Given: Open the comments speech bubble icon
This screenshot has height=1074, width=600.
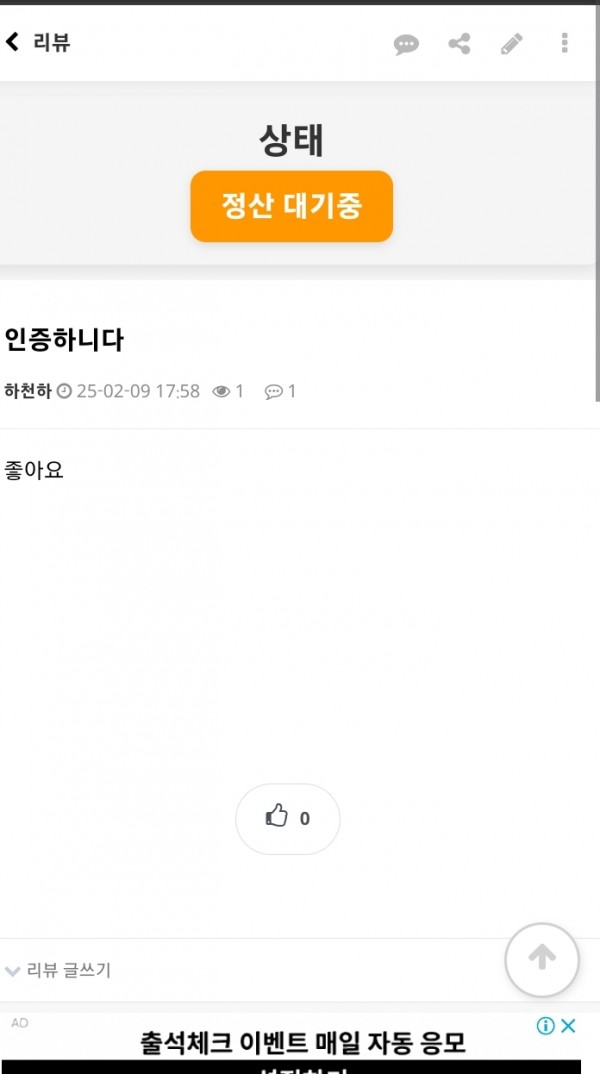Looking at the screenshot, I should pos(406,45).
